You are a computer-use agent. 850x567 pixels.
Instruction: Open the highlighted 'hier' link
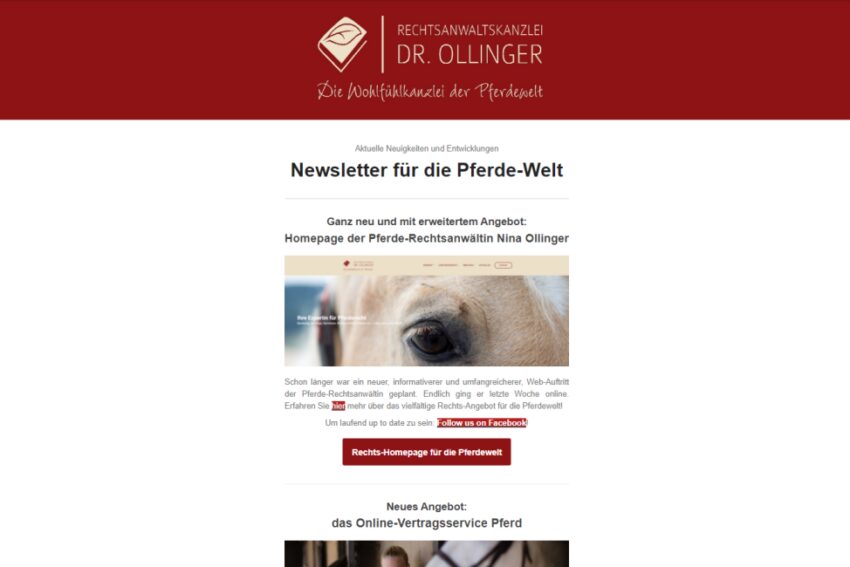tap(339, 406)
